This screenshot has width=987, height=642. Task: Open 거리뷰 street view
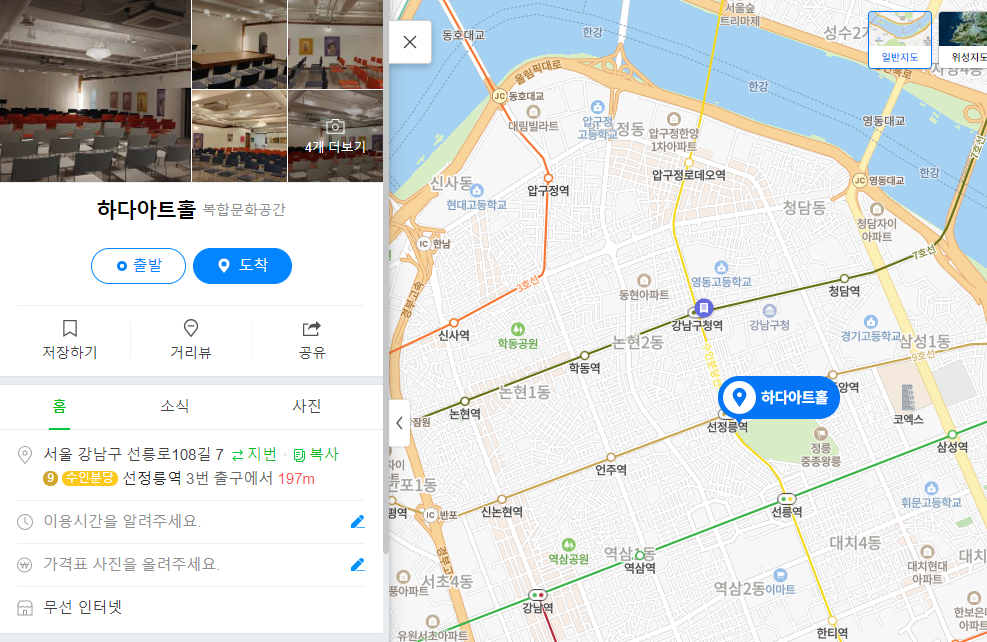click(190, 339)
